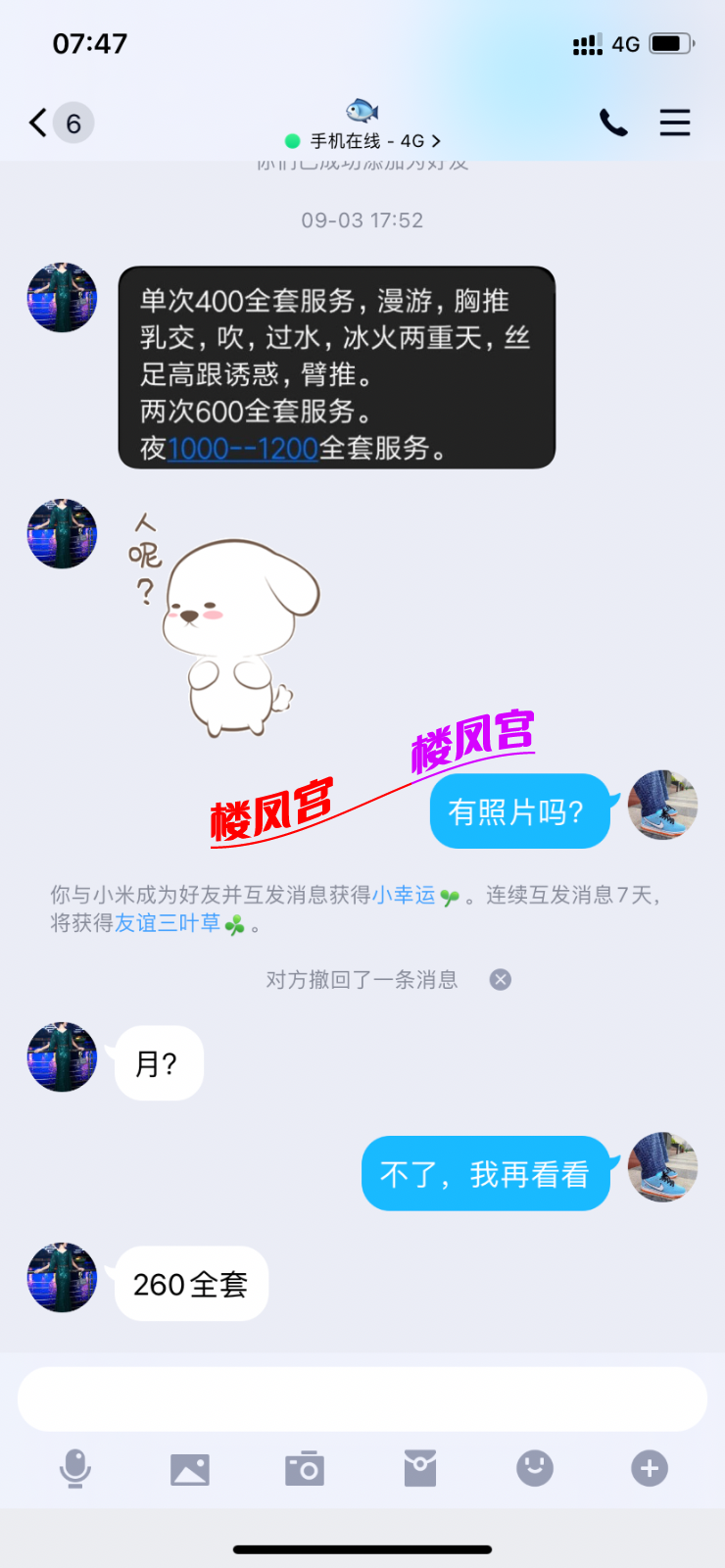Tap the 1000--1200 link in the message

click(243, 449)
